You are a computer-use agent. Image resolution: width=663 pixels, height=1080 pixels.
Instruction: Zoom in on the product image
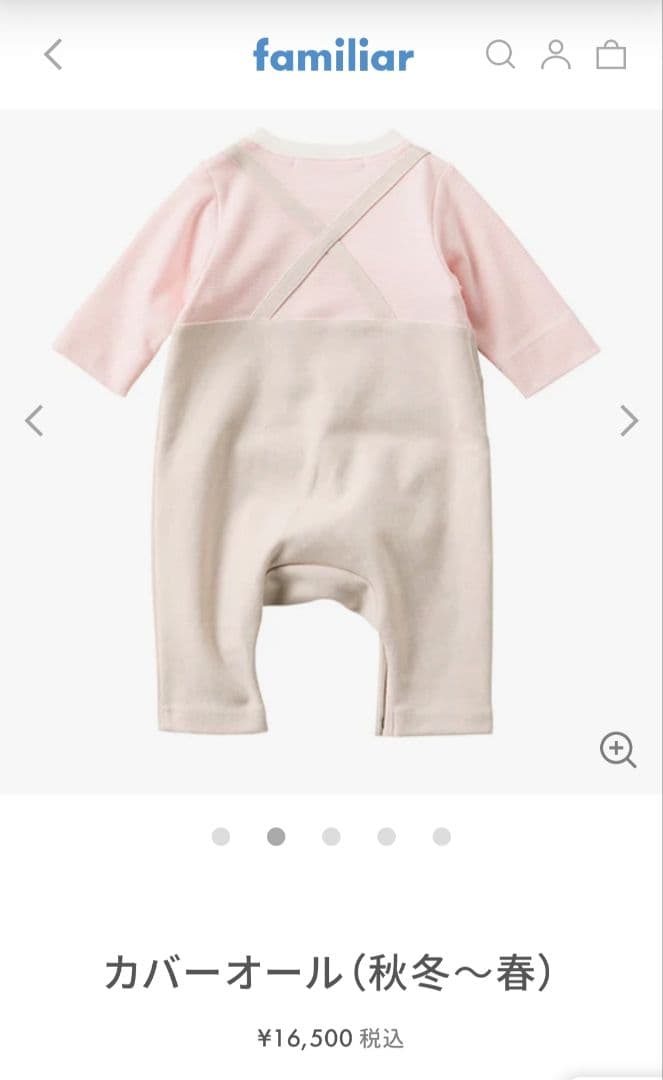[x=617, y=749]
